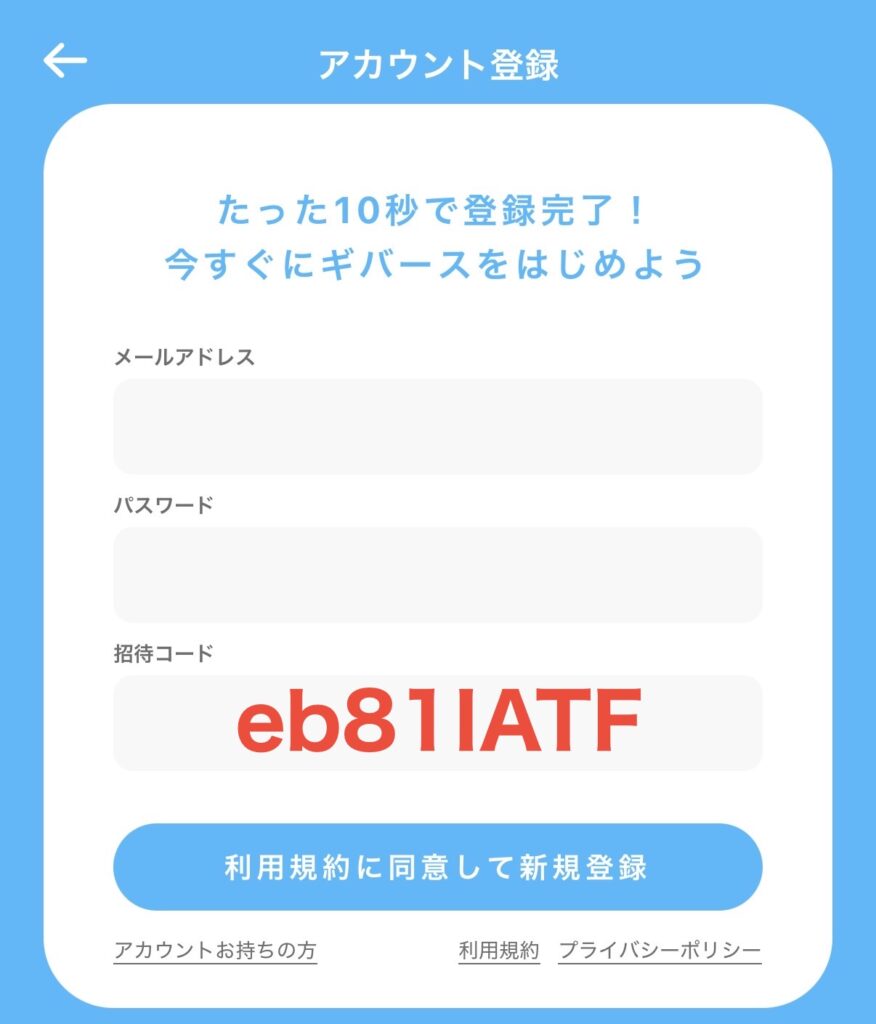Tap 利用規約に同意して新規登録 button

click(437, 867)
